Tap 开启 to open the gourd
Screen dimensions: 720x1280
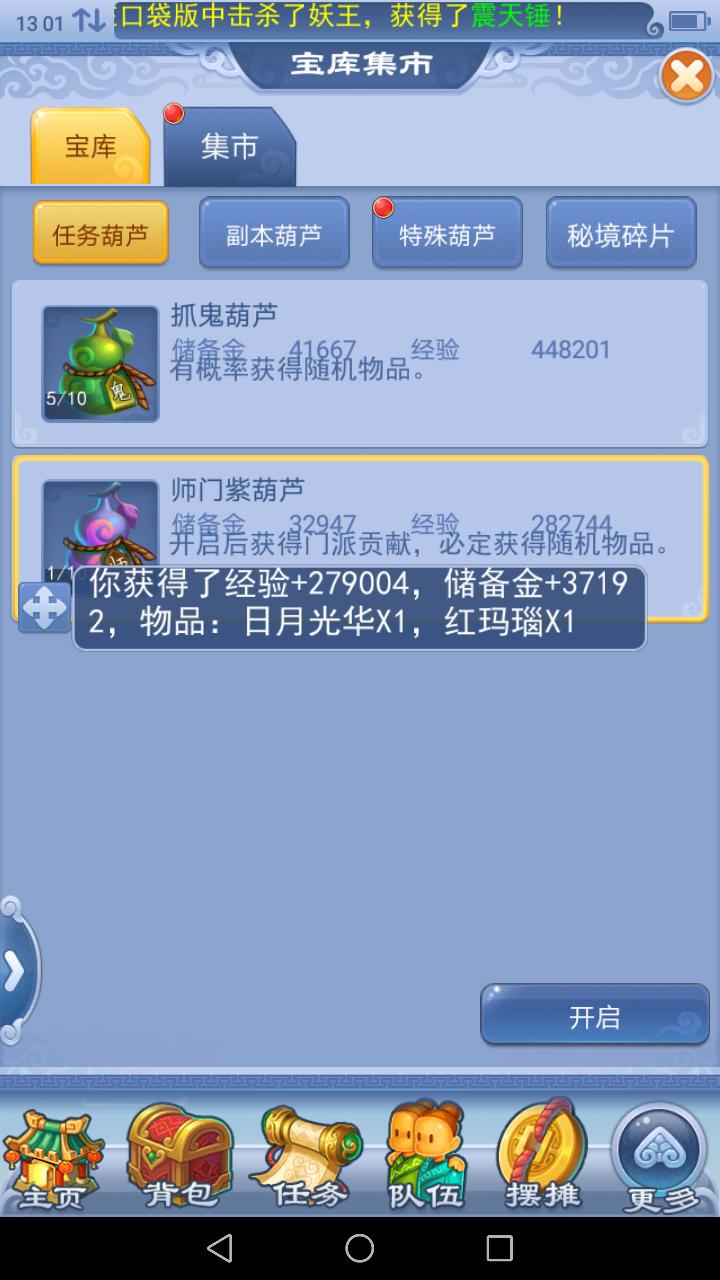[x=595, y=1016]
